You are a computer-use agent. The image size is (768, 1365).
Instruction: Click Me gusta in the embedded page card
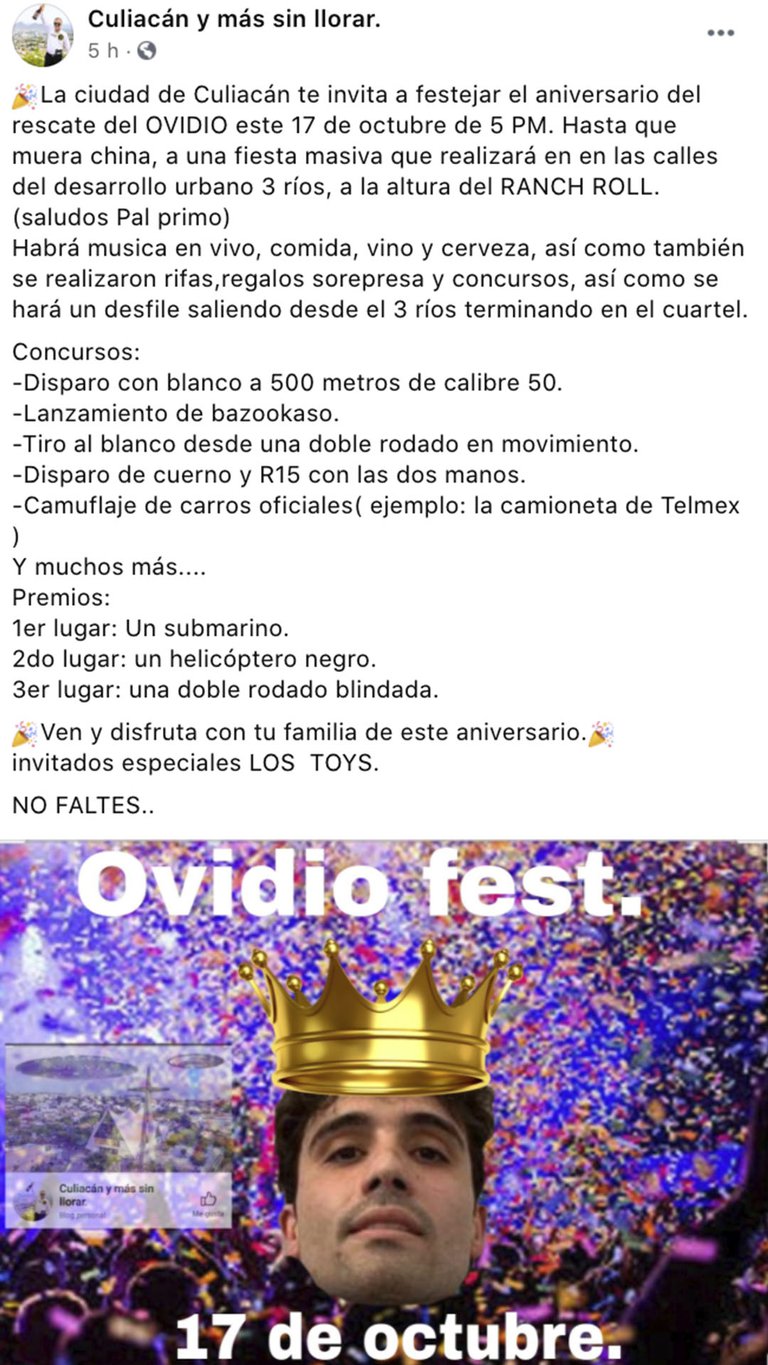click(208, 1213)
